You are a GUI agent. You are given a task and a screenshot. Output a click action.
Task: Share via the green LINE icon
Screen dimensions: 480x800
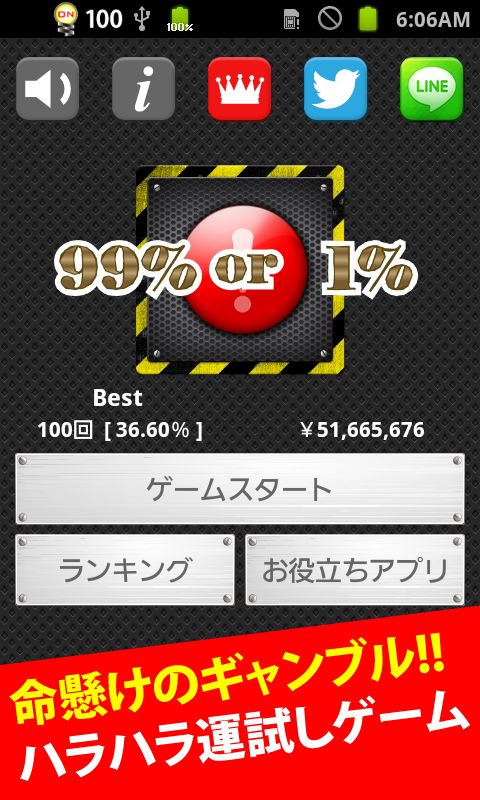click(x=432, y=89)
